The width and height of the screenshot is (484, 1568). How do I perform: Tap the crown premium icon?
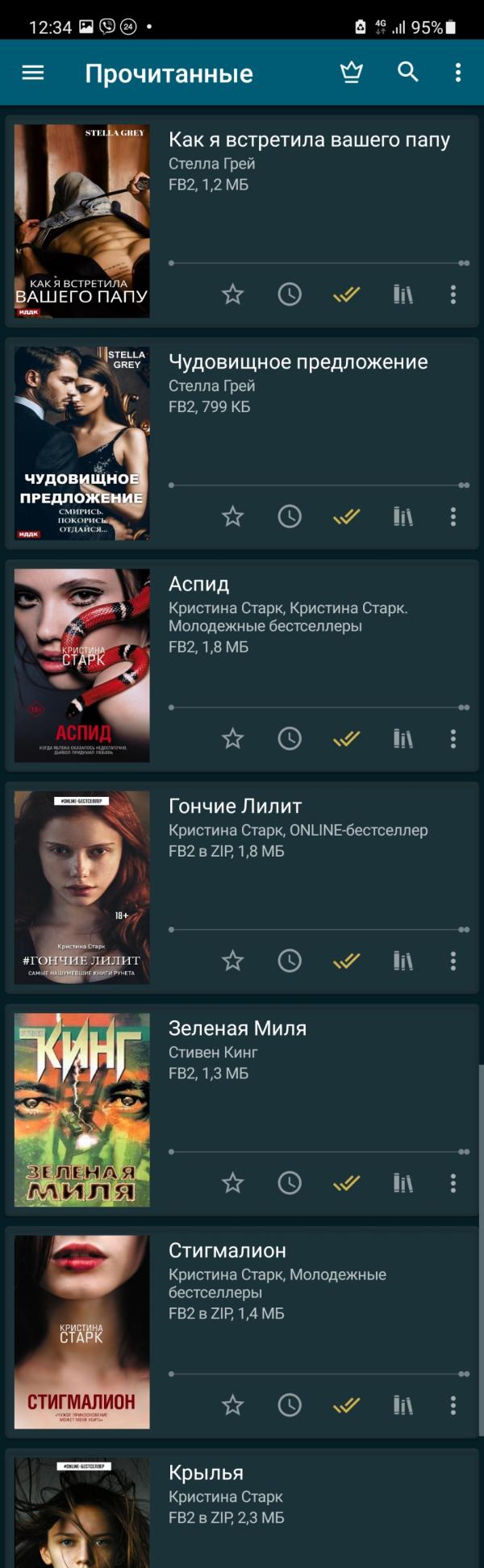(351, 73)
